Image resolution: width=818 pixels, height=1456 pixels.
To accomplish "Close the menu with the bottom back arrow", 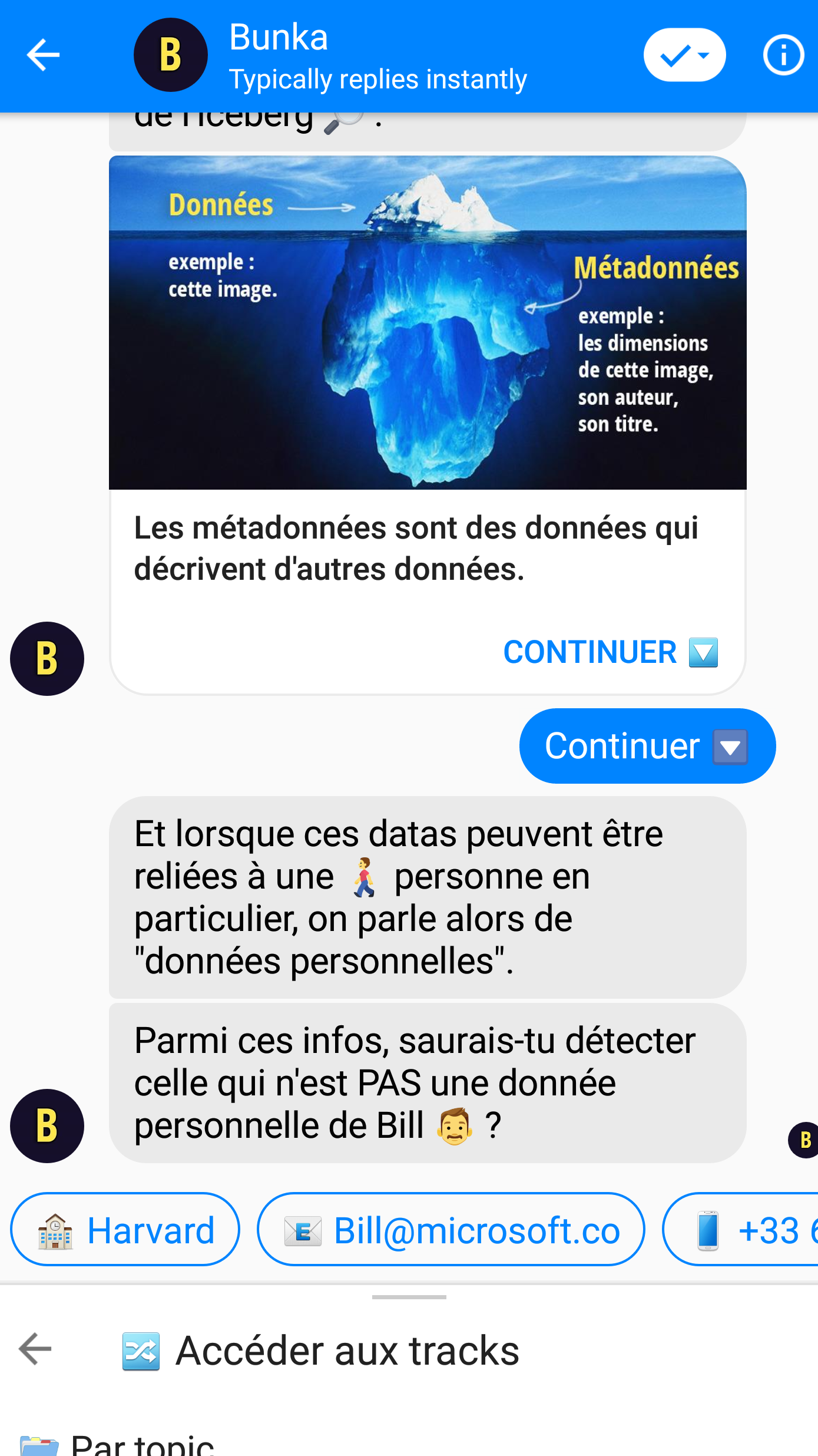I will 35,1349.
